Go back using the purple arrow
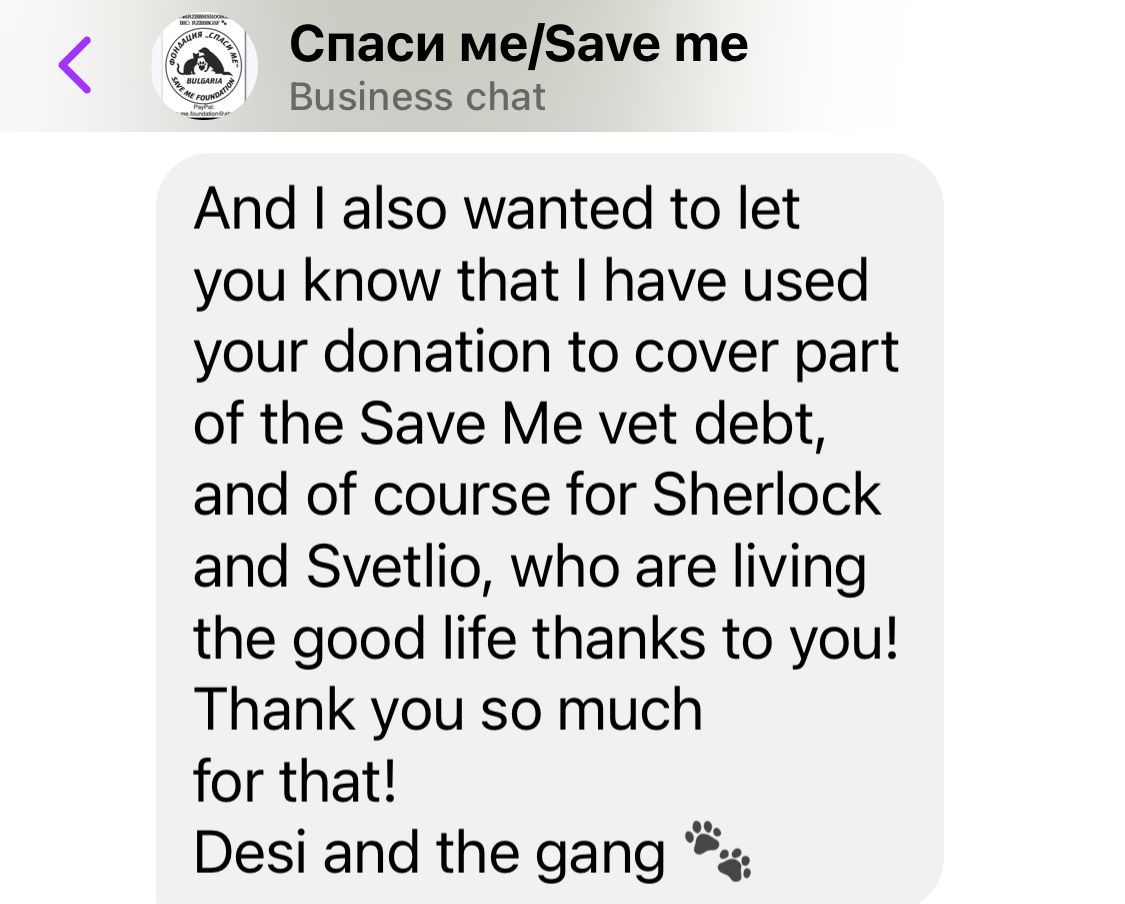 75,65
